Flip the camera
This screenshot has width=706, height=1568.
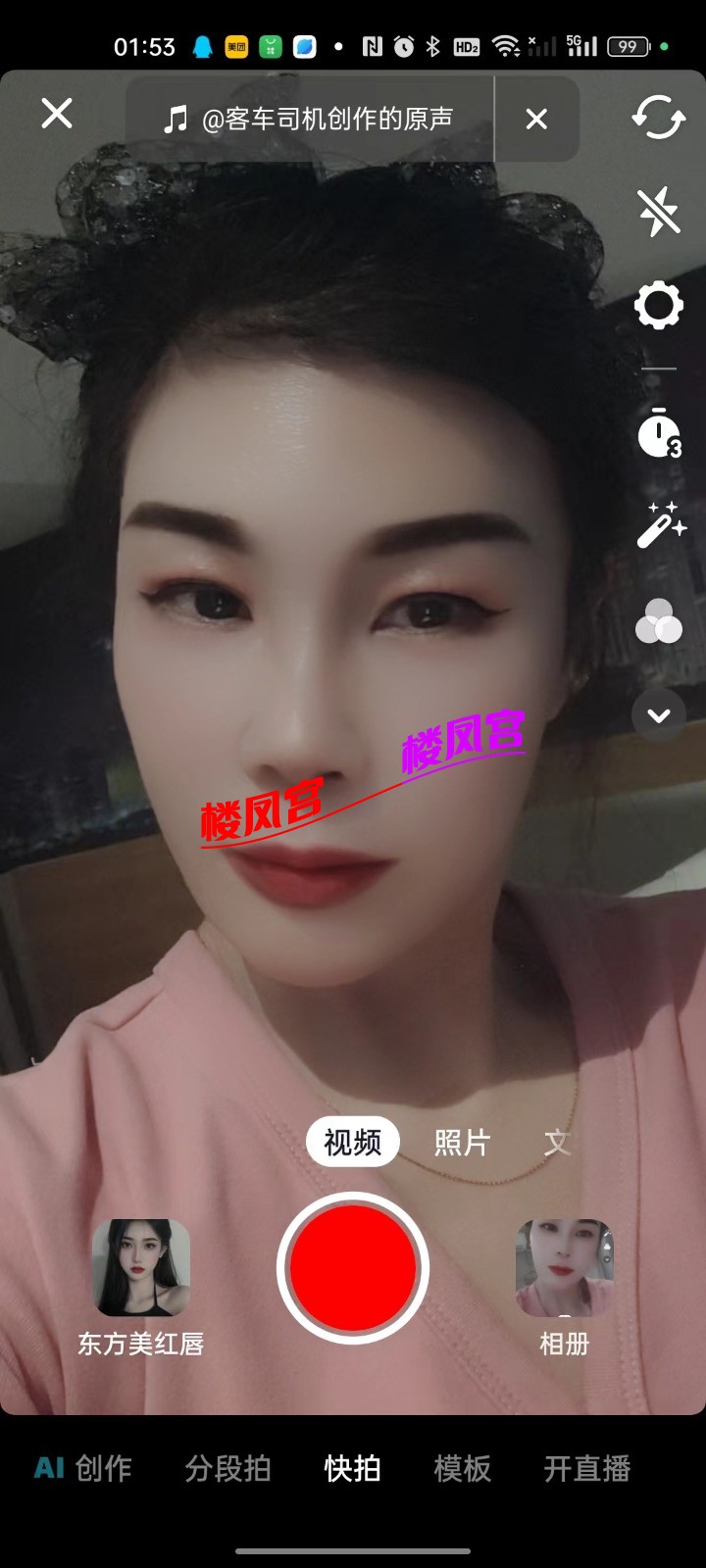[658, 118]
